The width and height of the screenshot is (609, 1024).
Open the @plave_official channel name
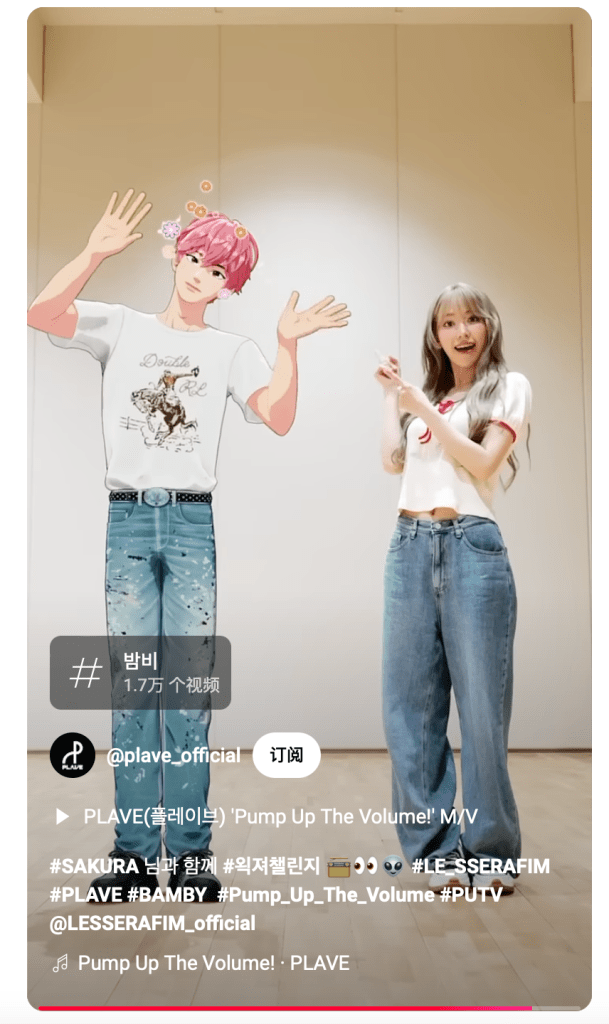coord(173,755)
